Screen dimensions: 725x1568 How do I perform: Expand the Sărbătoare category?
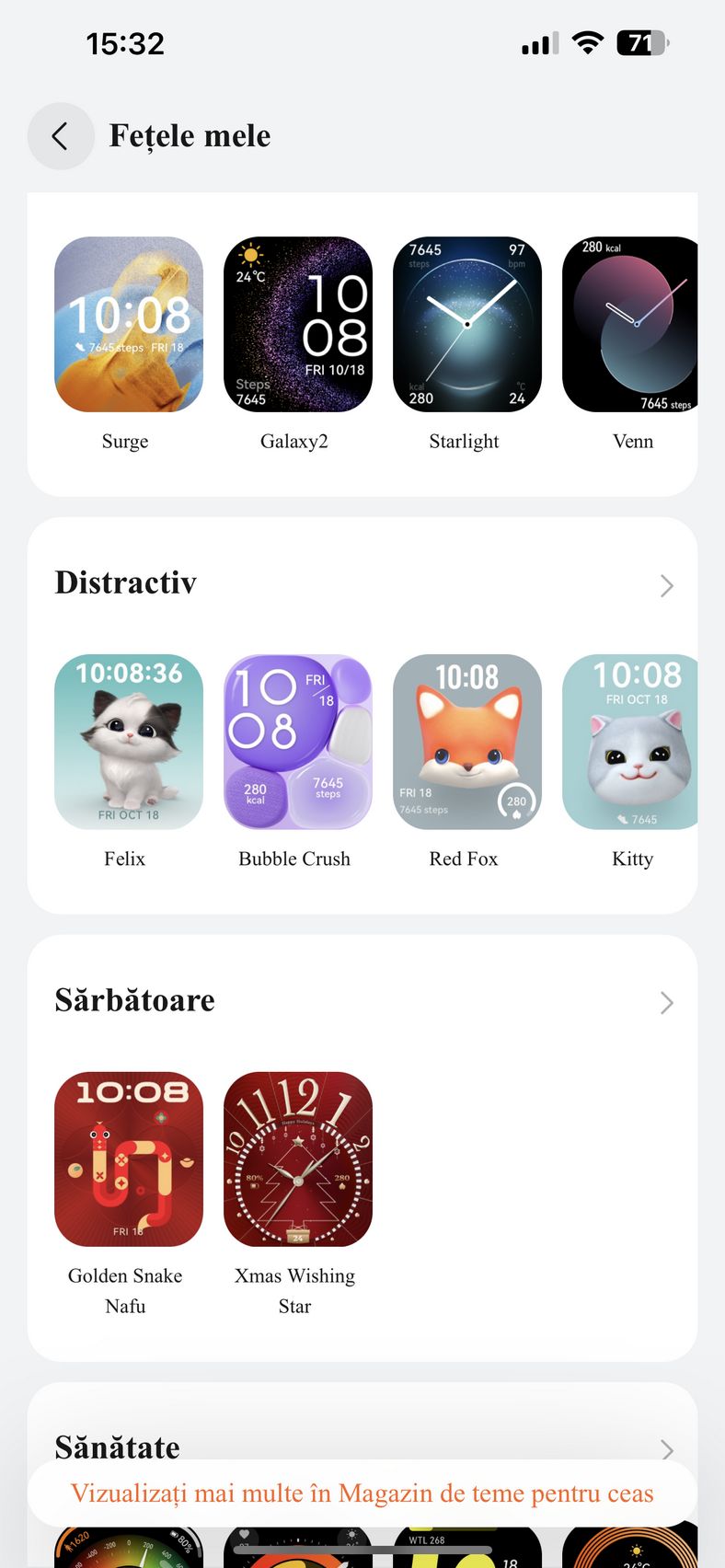click(667, 1002)
